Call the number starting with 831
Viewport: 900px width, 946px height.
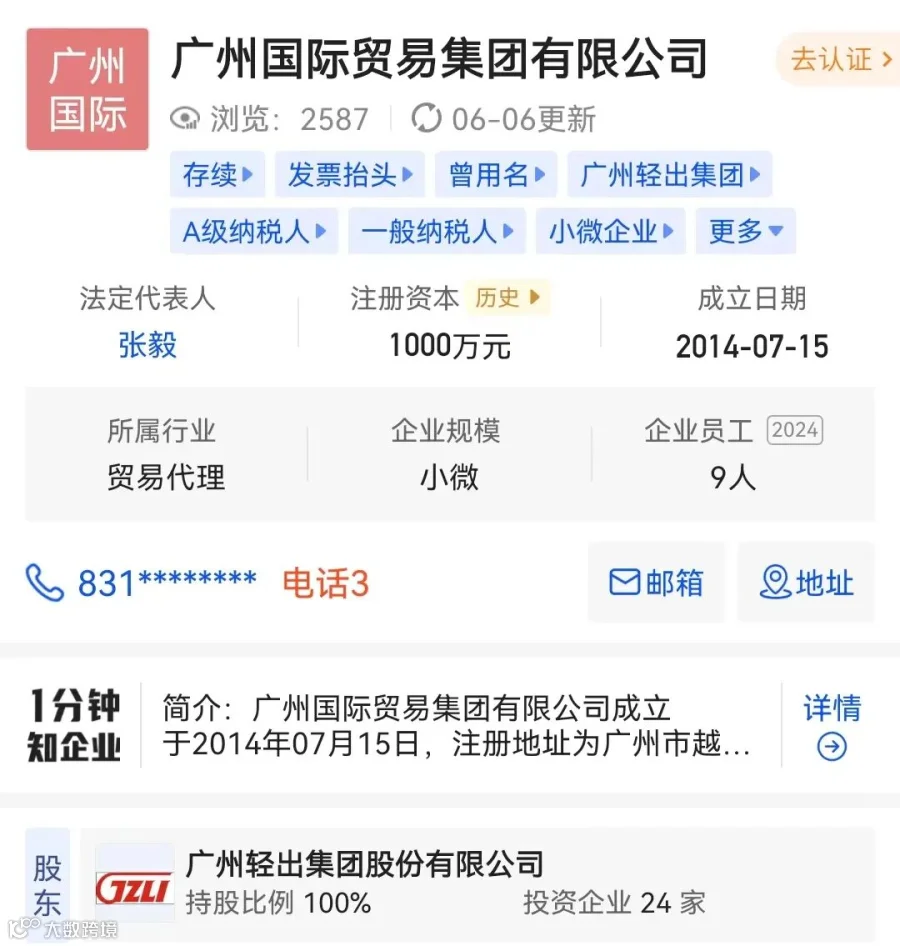tap(142, 583)
